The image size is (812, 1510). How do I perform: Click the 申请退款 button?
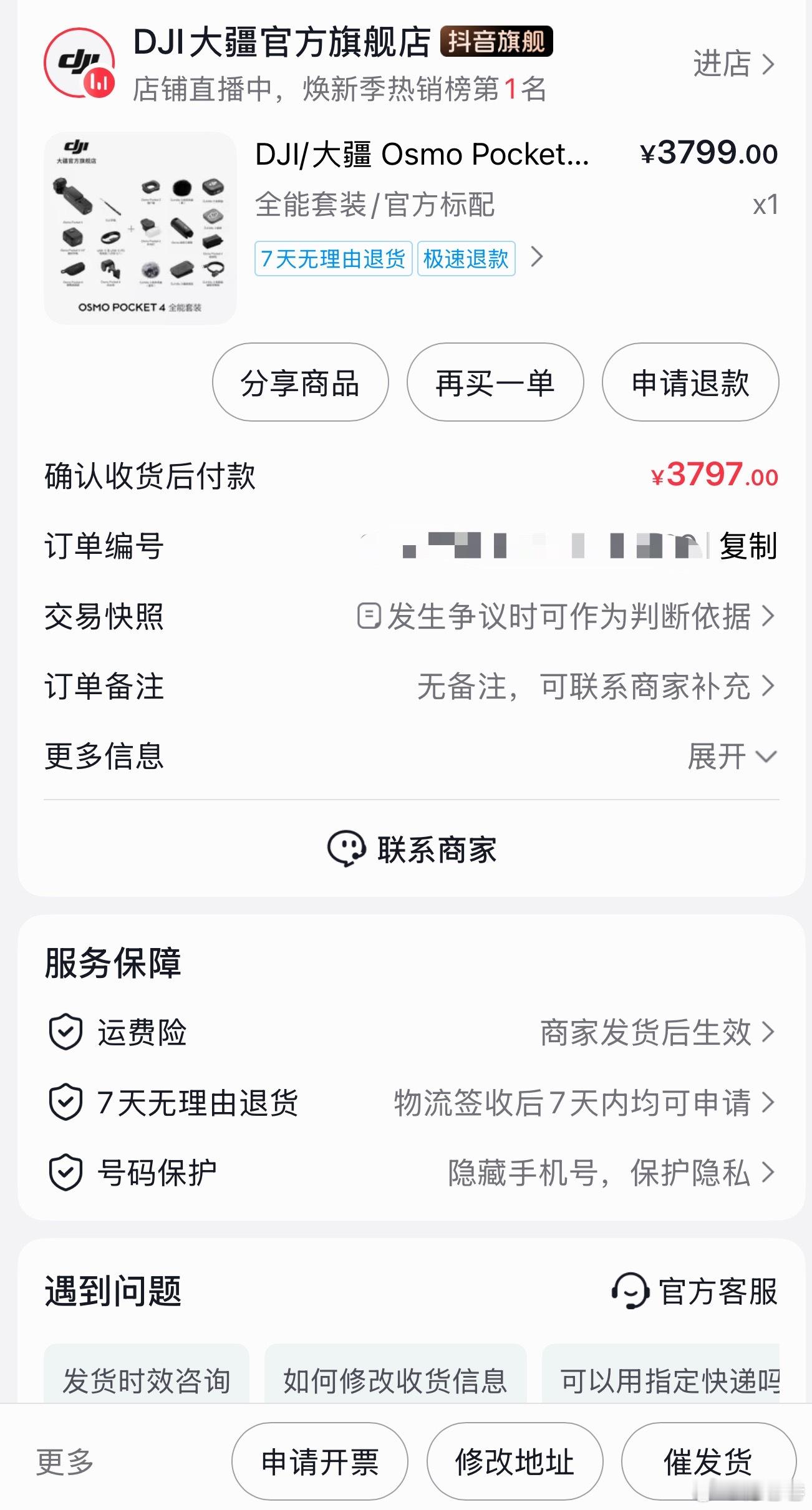tap(690, 383)
